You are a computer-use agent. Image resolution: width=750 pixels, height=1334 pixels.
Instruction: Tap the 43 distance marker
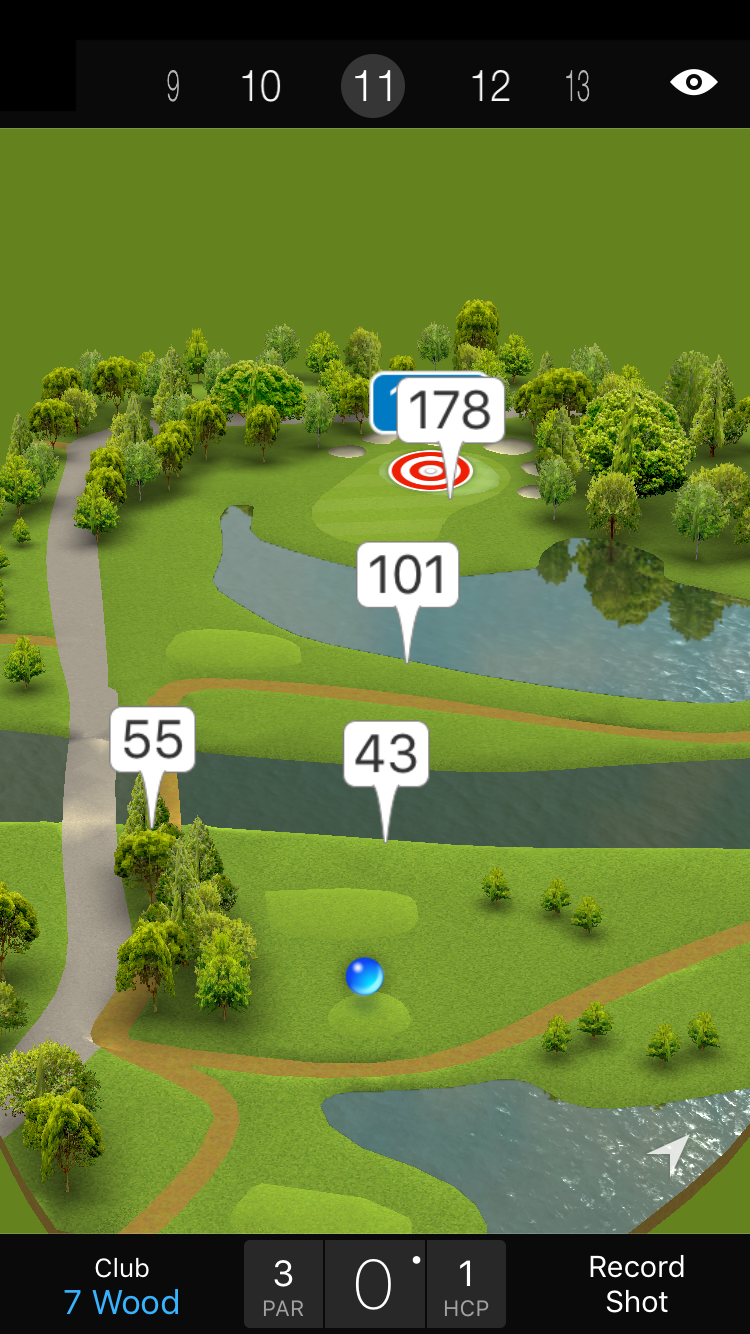point(386,754)
